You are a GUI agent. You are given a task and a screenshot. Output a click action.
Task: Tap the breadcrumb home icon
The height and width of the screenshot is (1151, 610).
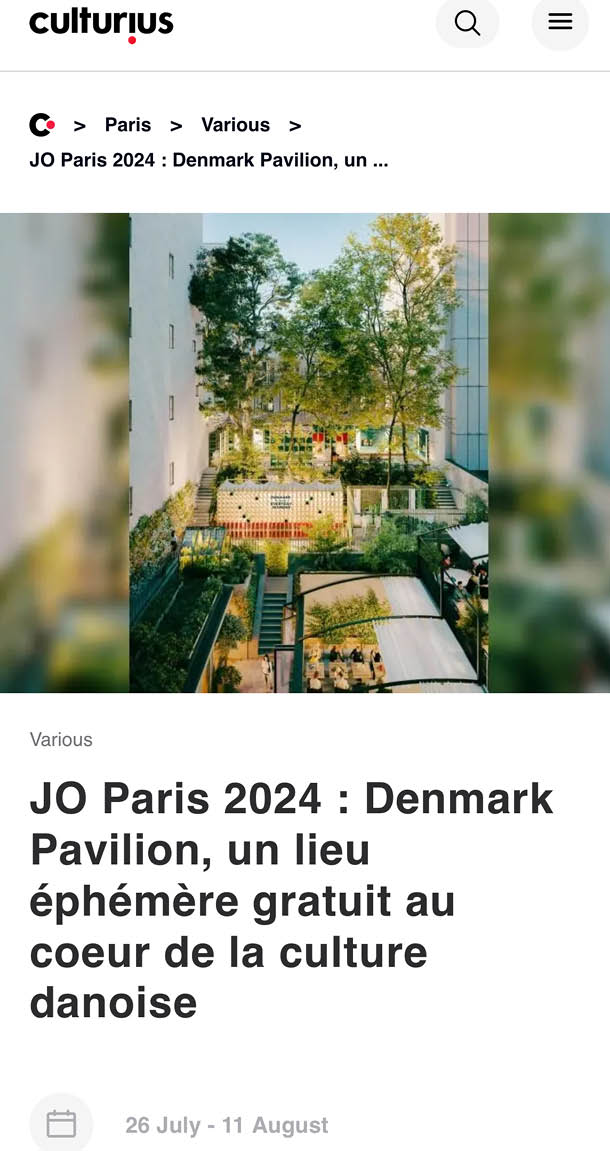[x=42, y=125]
